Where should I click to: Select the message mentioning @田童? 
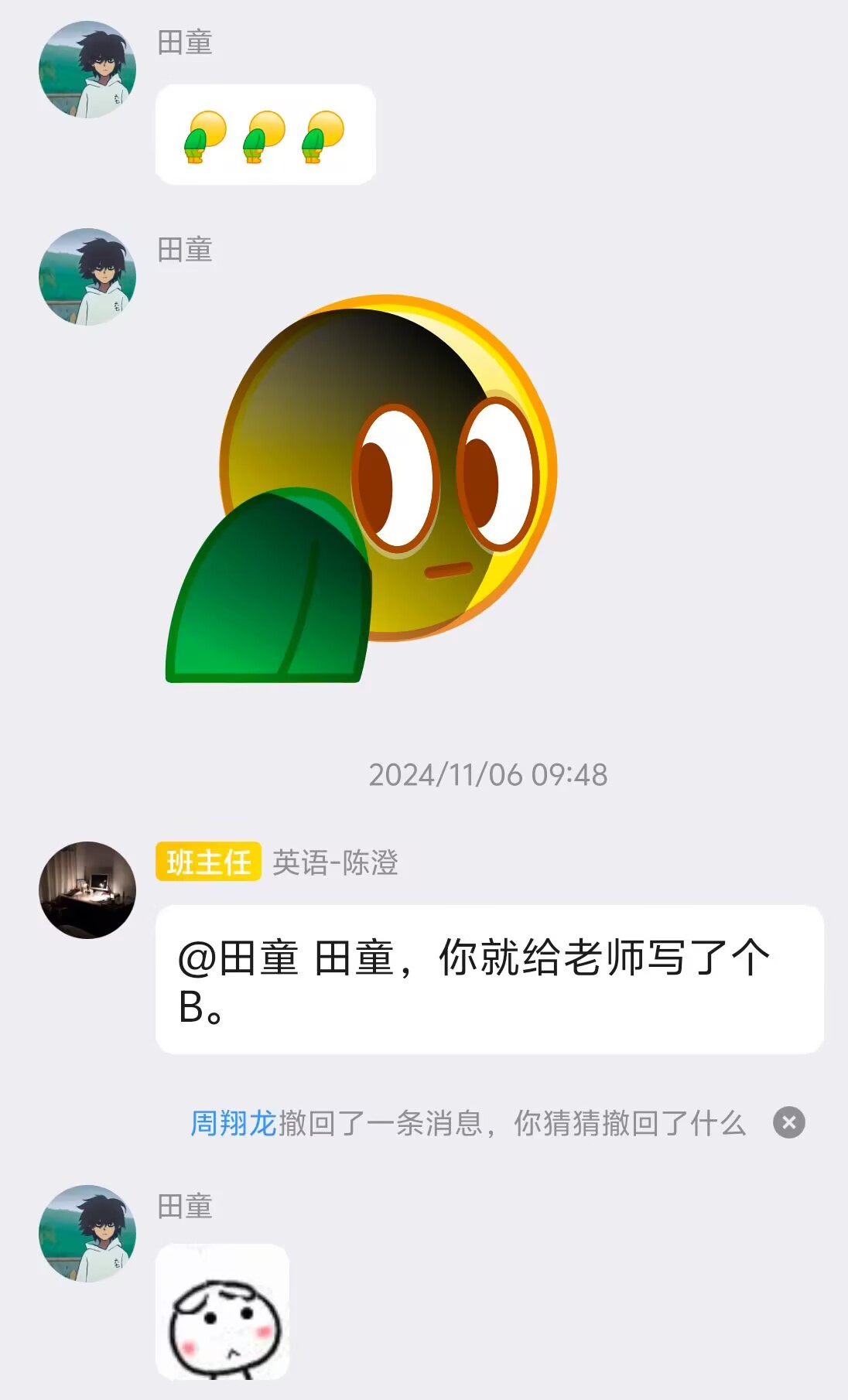click(489, 979)
